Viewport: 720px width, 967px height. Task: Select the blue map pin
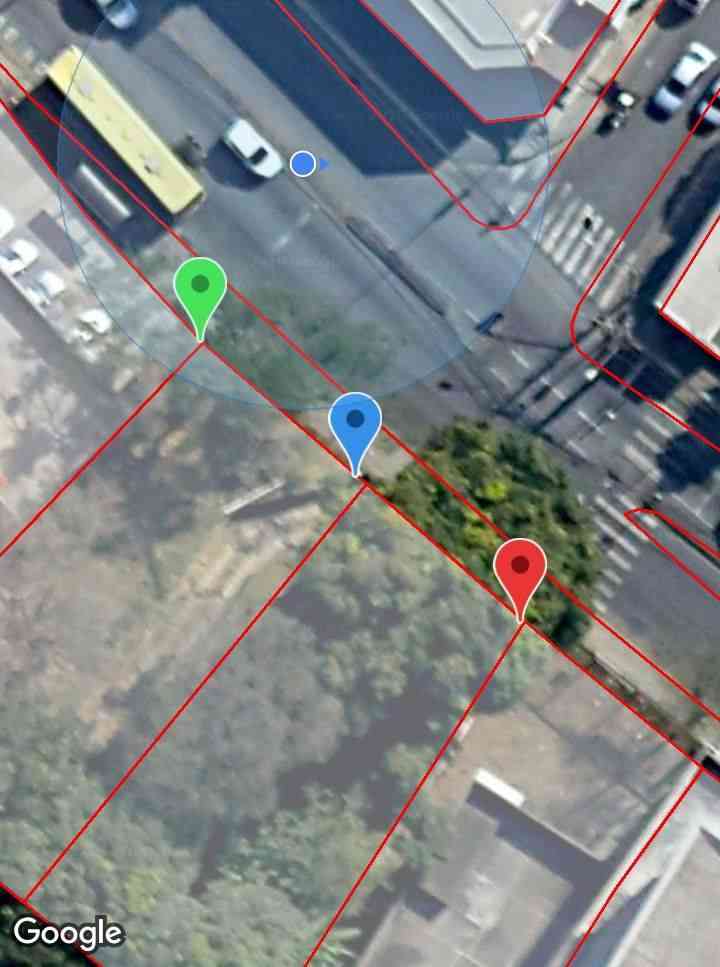(x=355, y=423)
